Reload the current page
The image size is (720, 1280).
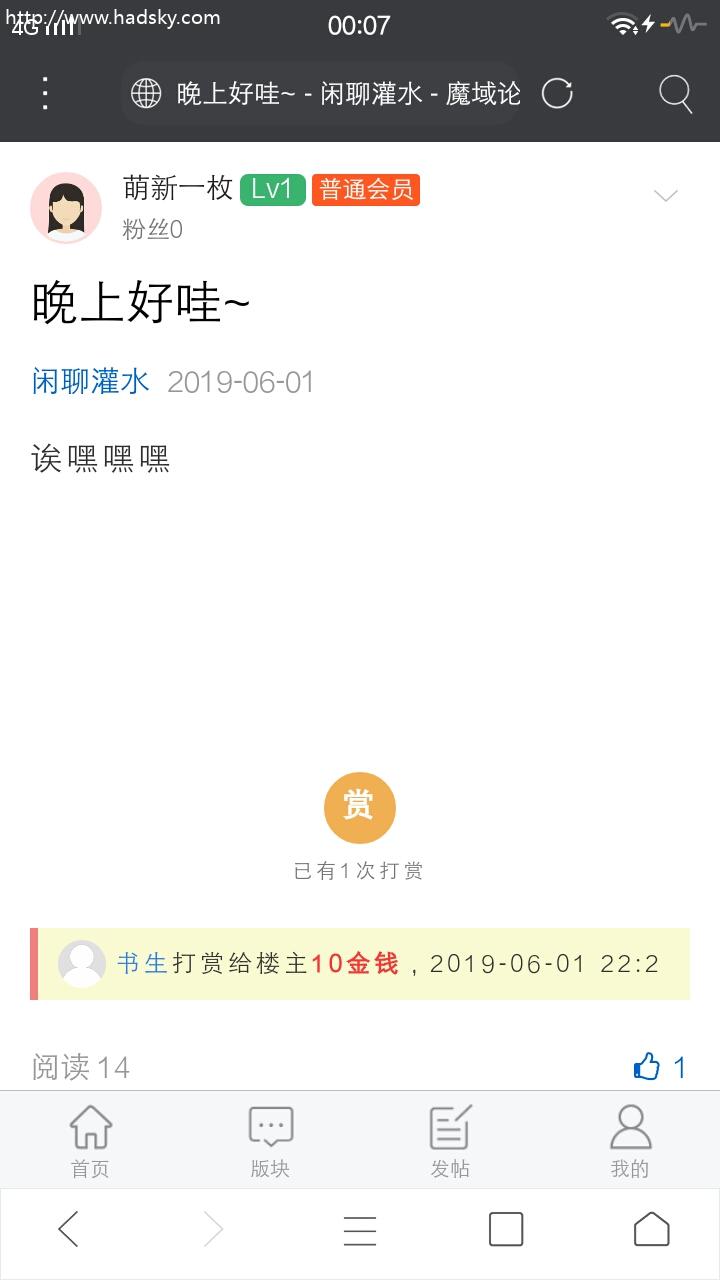pos(557,94)
